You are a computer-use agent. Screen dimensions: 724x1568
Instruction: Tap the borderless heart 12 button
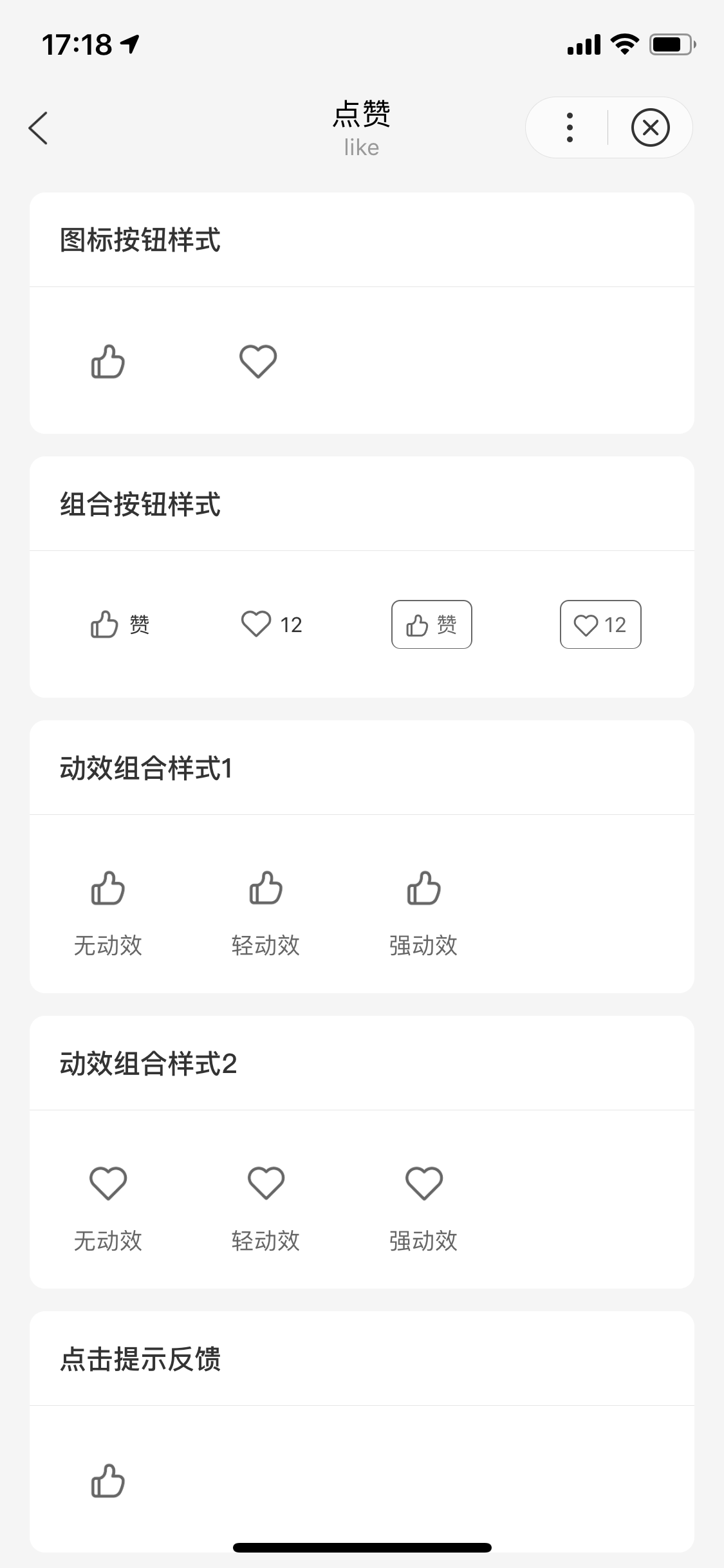coord(272,624)
